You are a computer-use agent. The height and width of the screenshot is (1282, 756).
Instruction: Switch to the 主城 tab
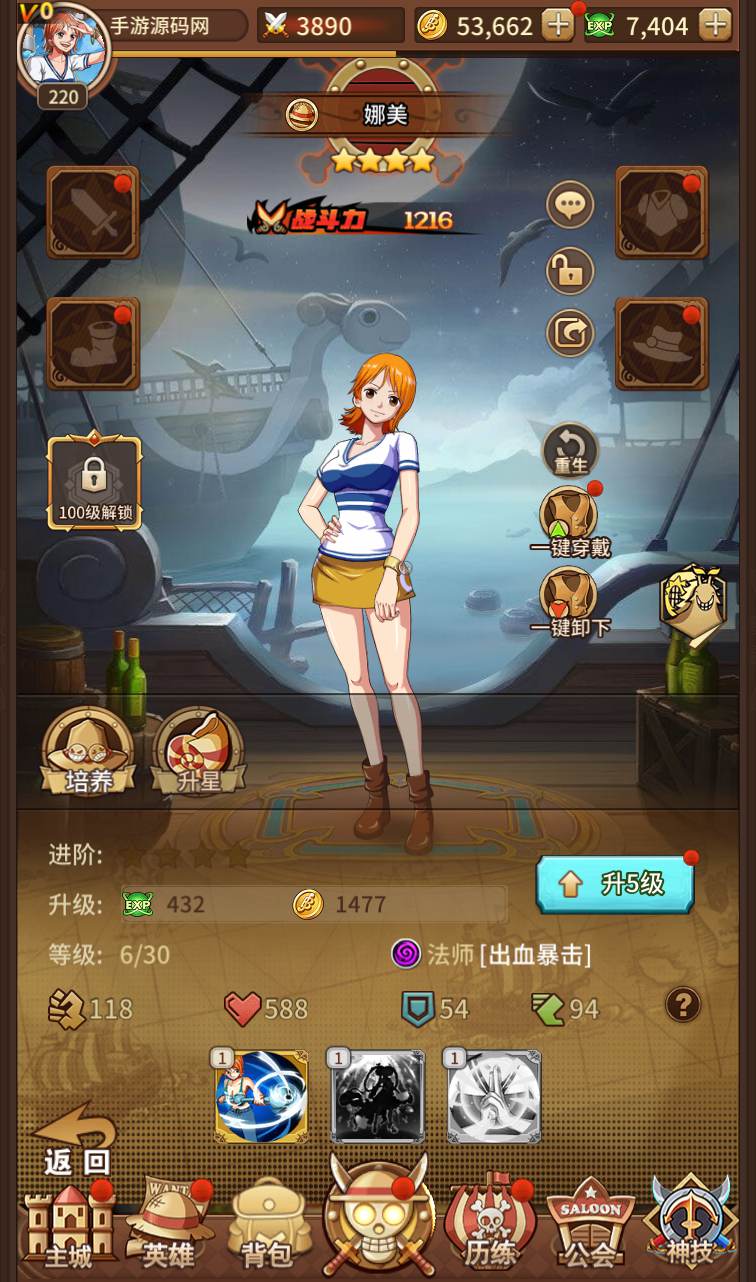[x=68, y=1227]
